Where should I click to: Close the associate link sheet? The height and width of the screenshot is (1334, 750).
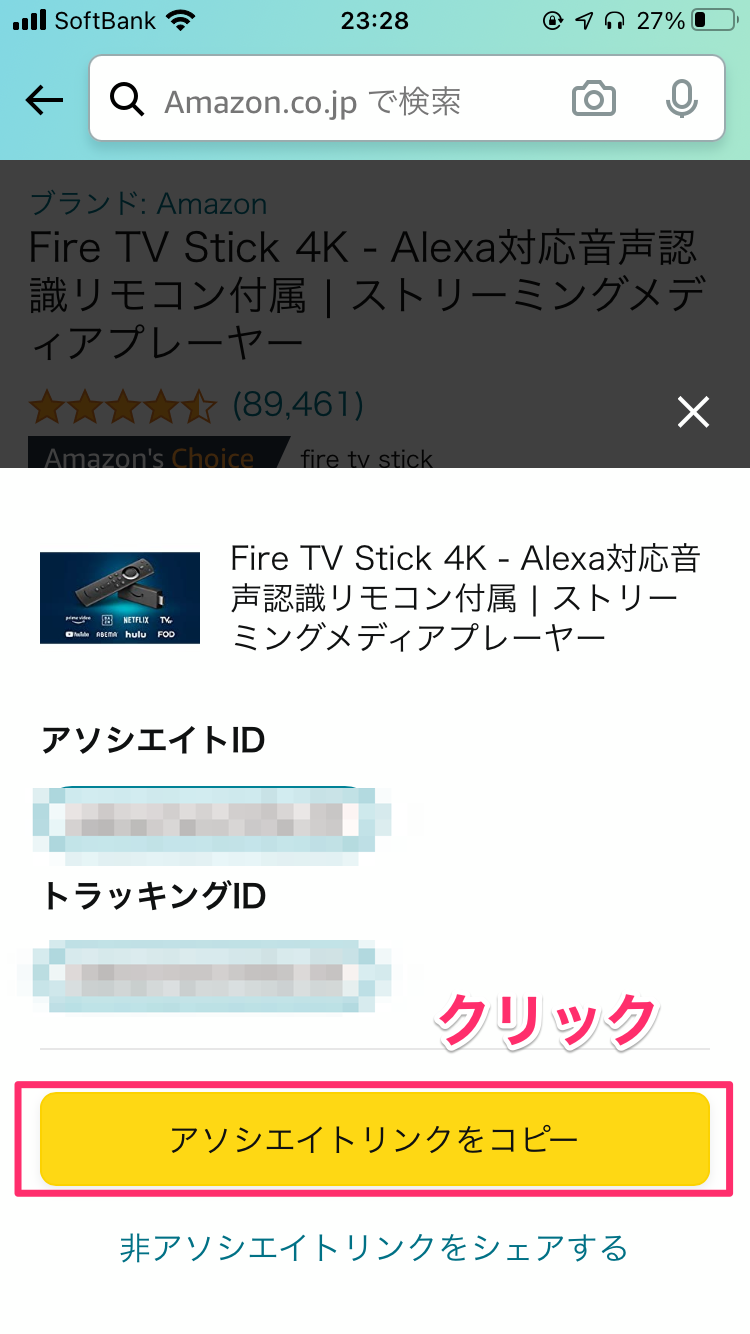[693, 411]
